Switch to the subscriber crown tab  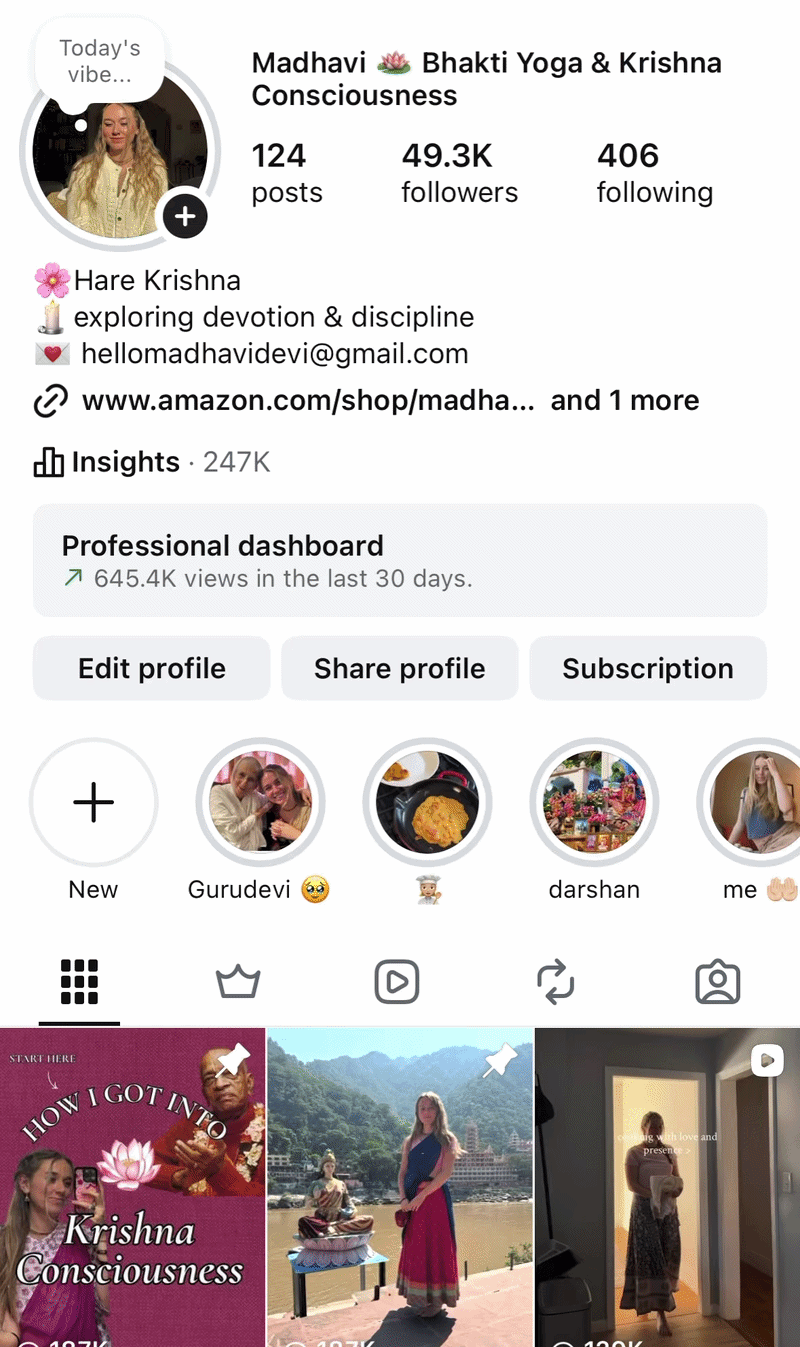click(238, 982)
